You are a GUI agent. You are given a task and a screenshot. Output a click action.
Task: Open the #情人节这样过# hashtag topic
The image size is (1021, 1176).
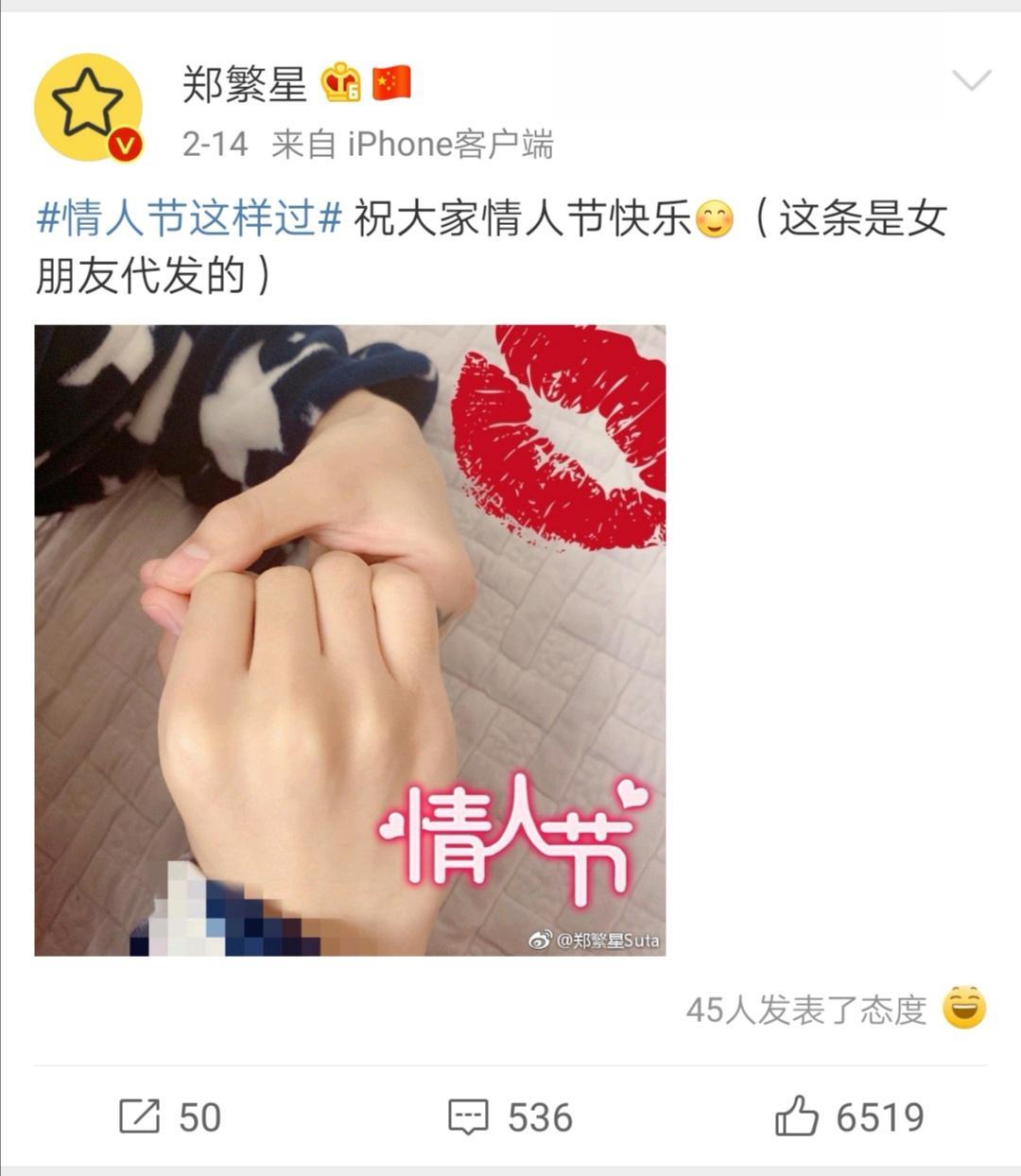pos(188,219)
